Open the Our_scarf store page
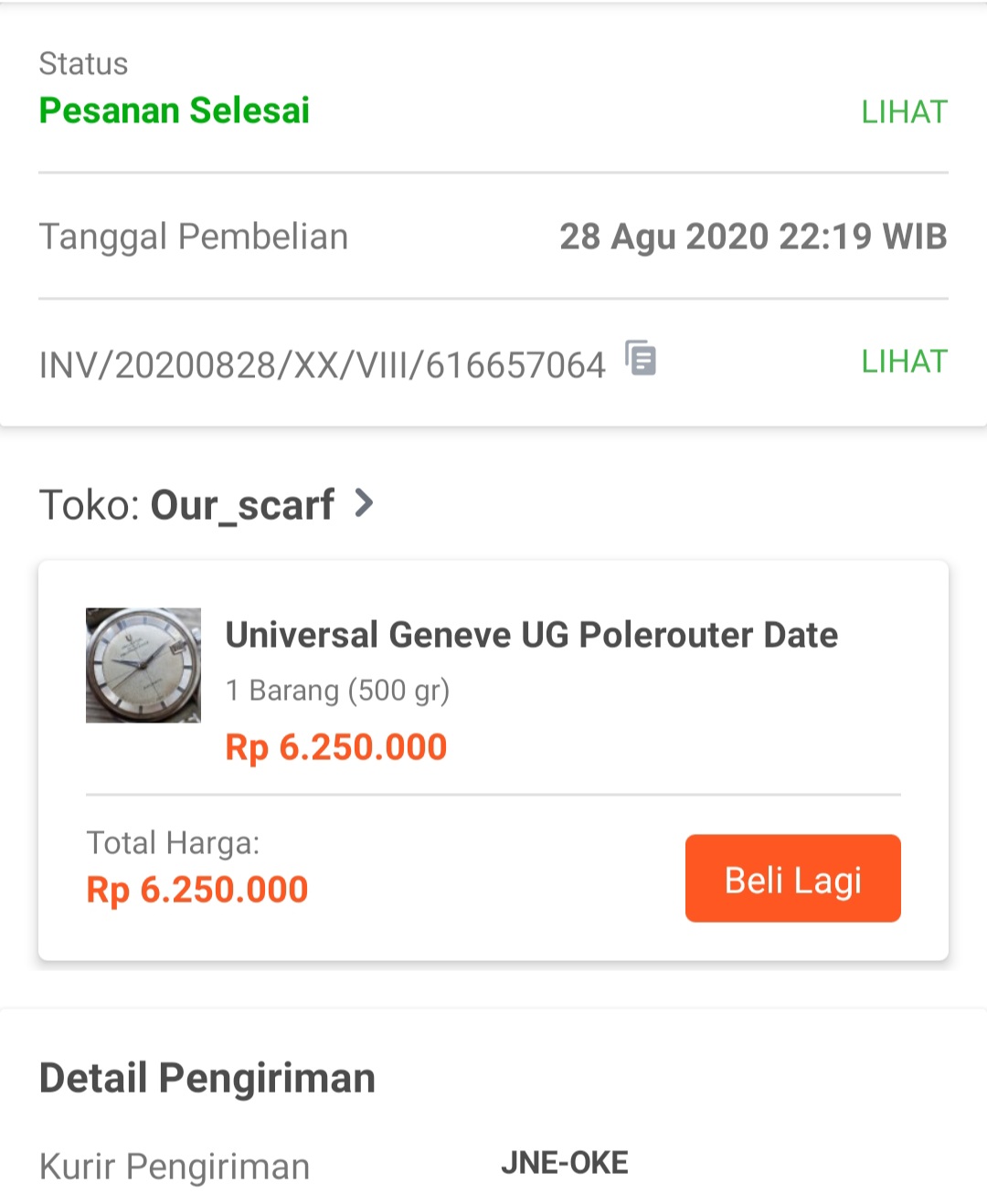This screenshot has height=1204, width=987. click(243, 505)
